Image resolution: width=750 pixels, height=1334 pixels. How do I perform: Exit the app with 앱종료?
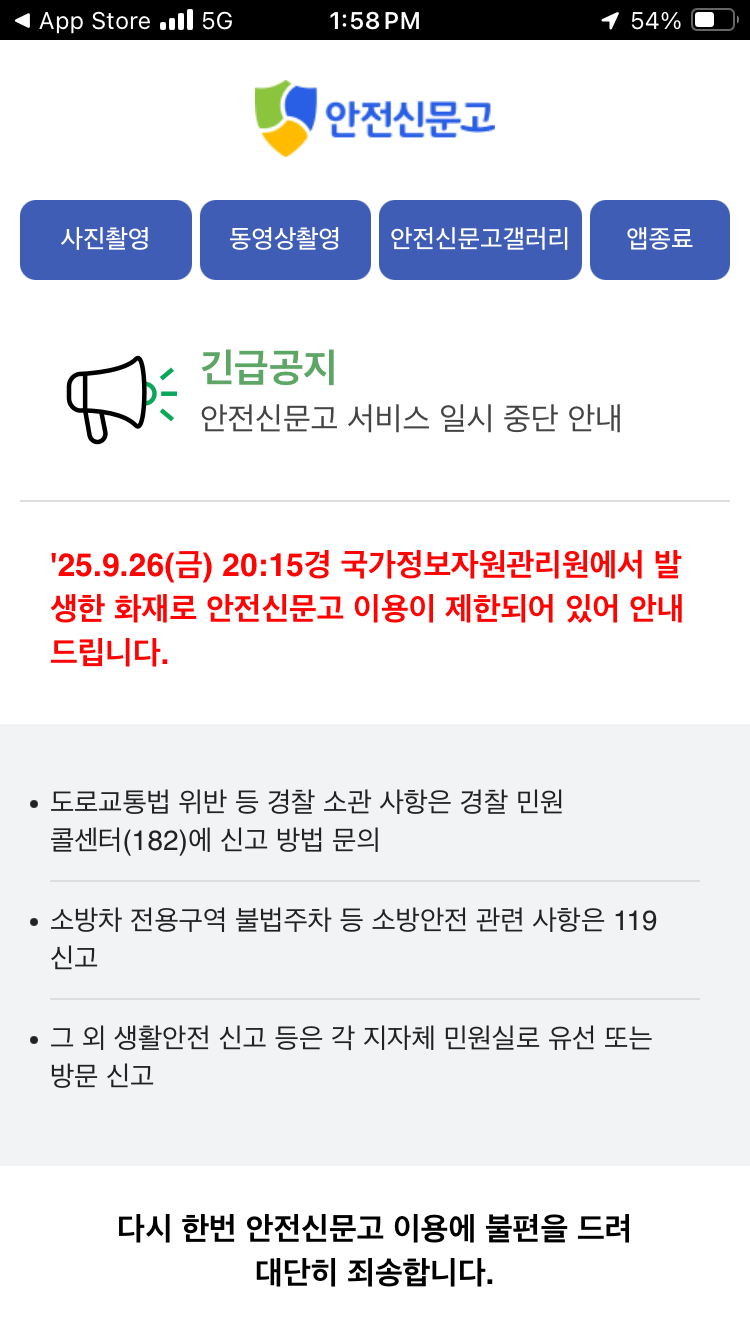click(660, 240)
